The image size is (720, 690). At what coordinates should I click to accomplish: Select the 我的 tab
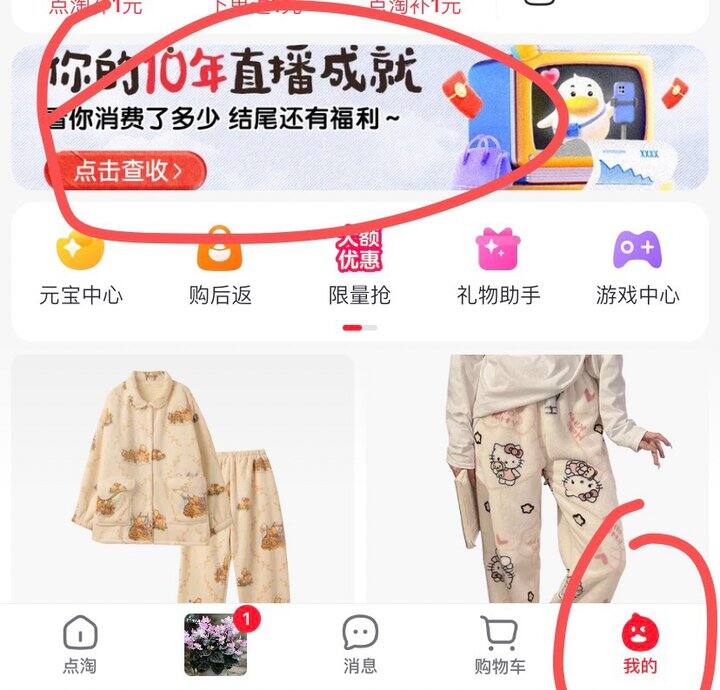(640, 645)
